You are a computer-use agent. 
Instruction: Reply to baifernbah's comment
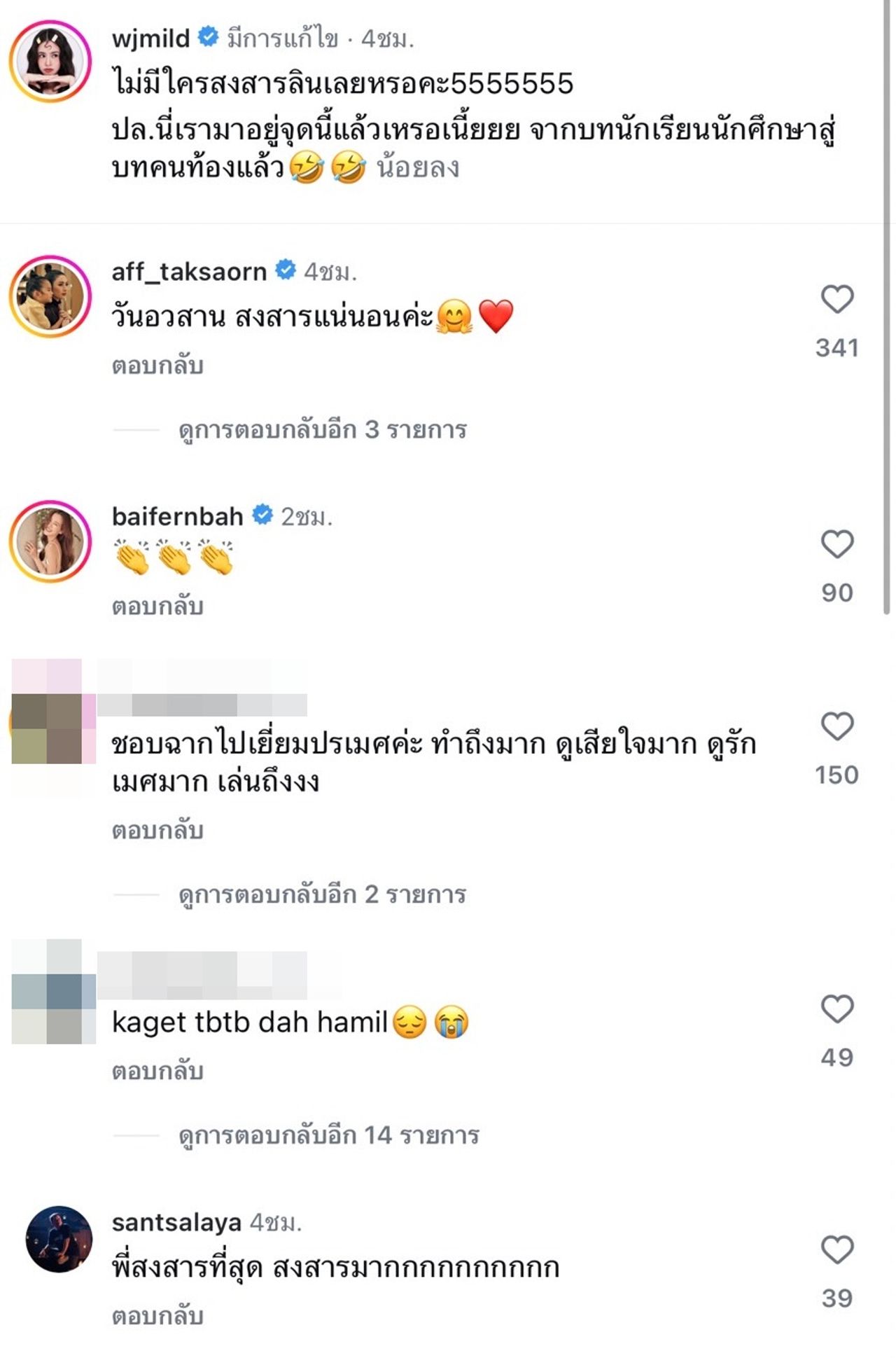coord(157,607)
